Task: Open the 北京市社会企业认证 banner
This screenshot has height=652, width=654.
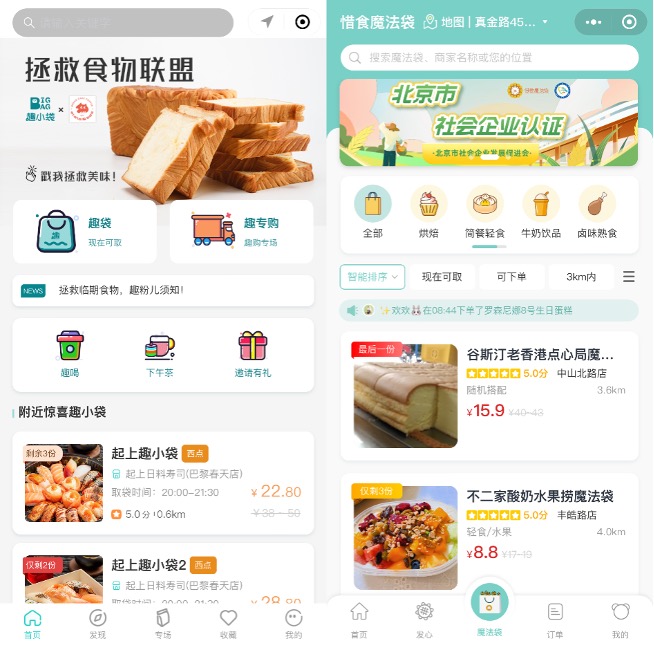Action: pyautogui.click(x=488, y=123)
